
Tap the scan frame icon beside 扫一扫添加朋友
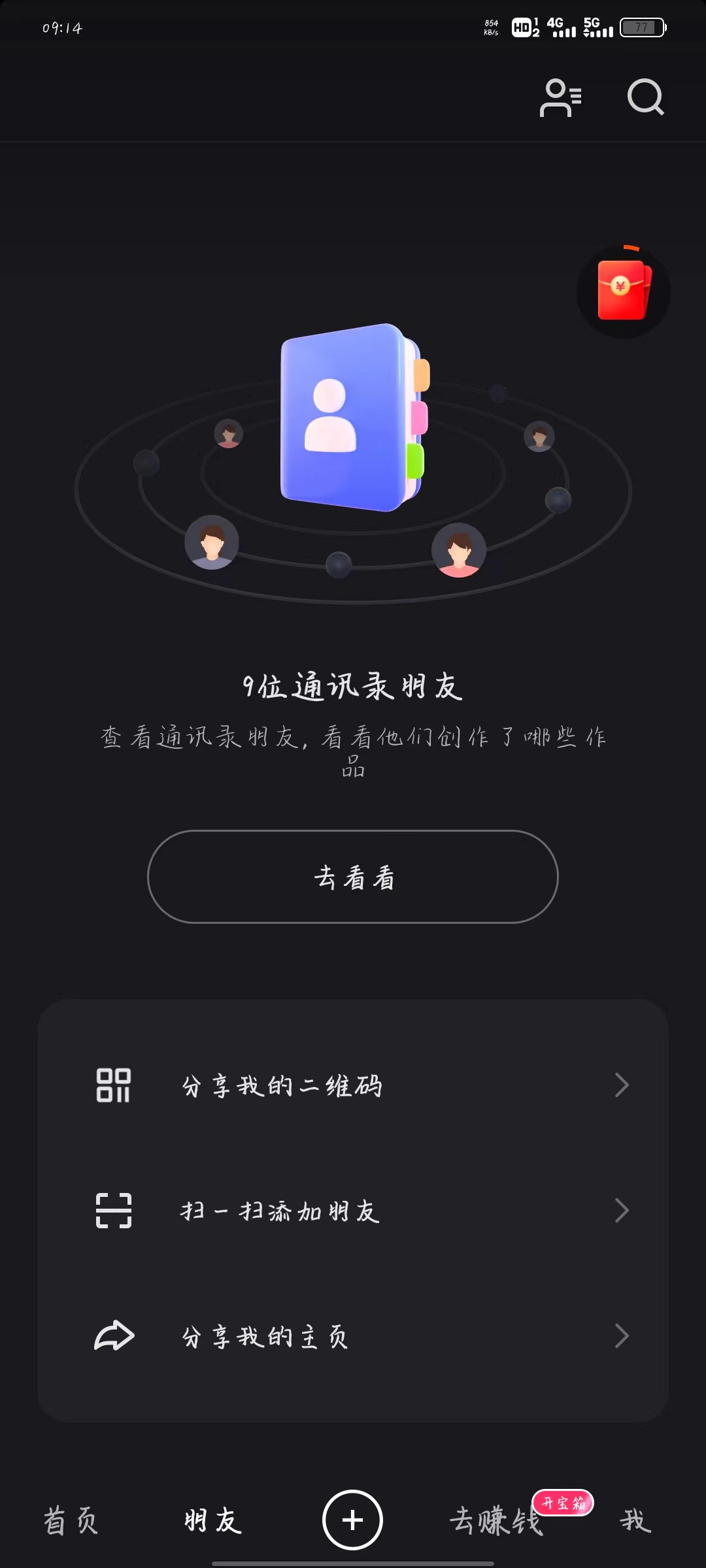(x=112, y=1210)
